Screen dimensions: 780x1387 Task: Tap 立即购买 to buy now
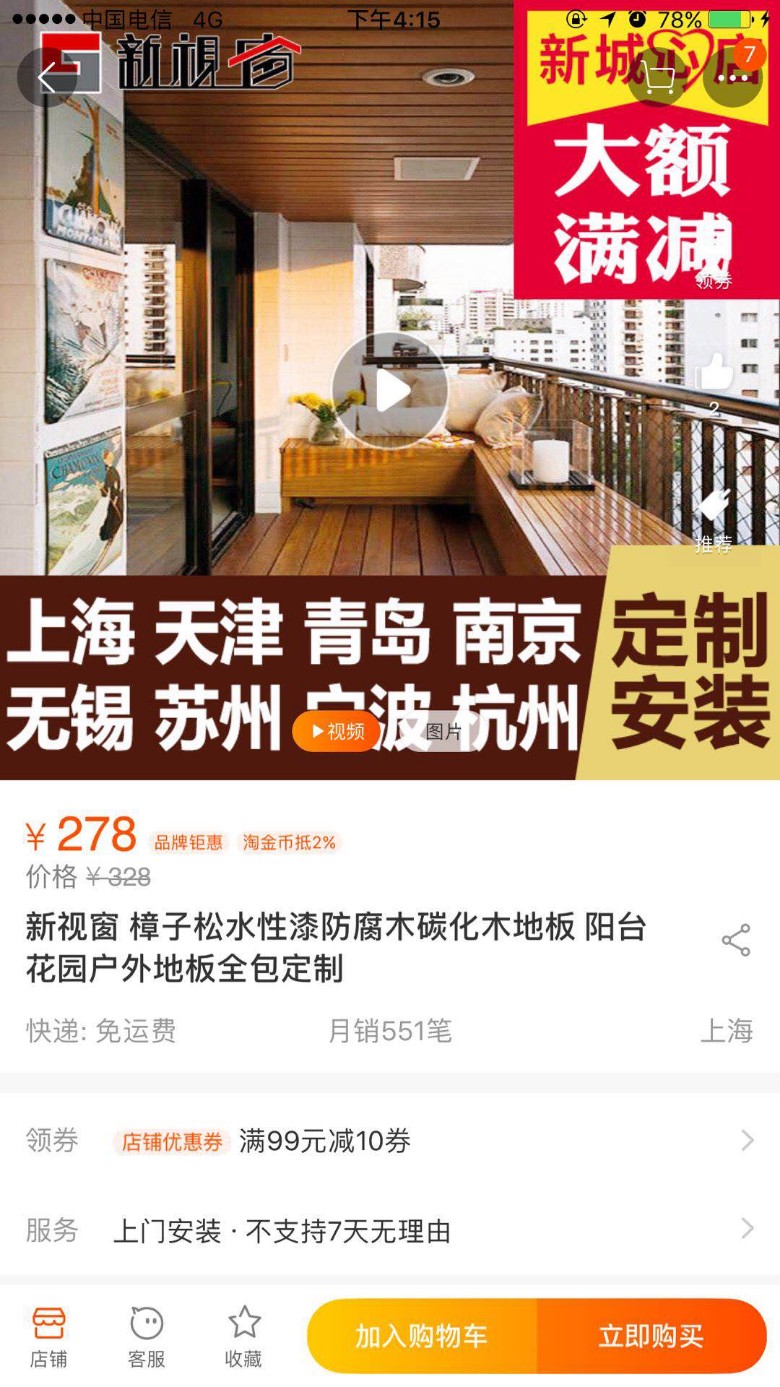(x=651, y=1336)
